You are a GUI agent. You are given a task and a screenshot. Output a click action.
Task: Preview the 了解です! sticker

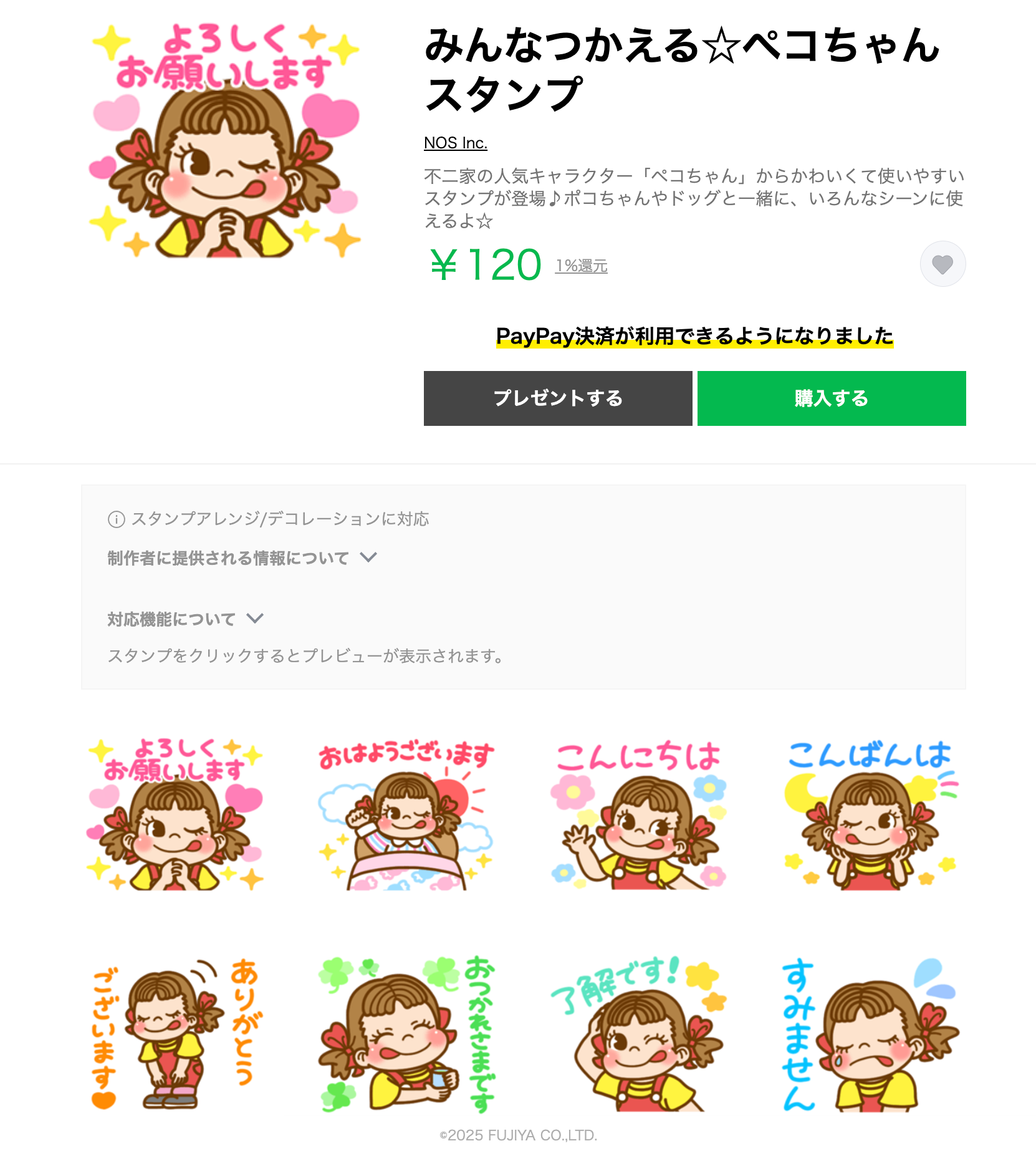pyautogui.click(x=638, y=1034)
